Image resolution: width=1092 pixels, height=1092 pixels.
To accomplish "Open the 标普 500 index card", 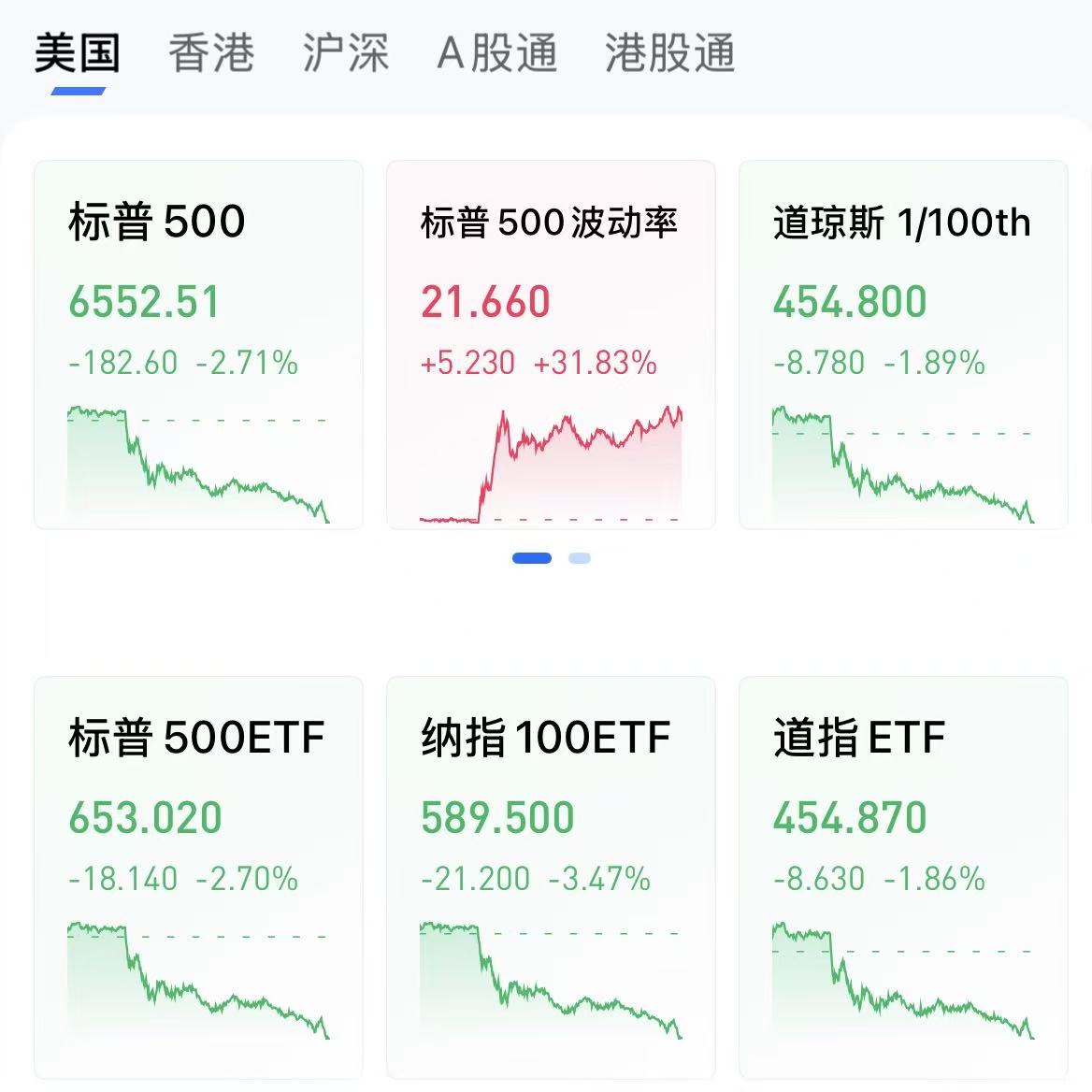I will pos(198,344).
